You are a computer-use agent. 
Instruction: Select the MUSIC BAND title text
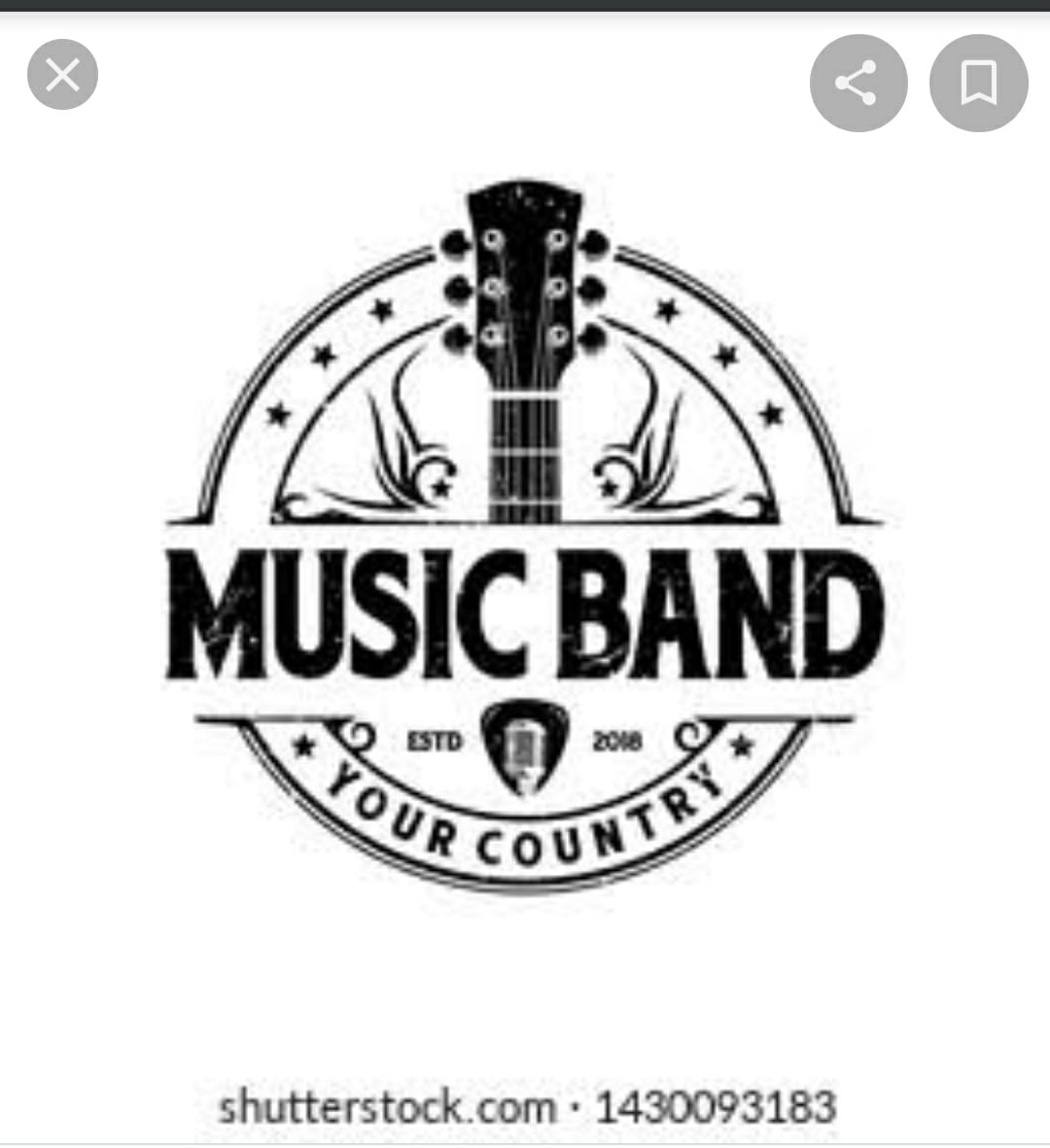coord(525,608)
